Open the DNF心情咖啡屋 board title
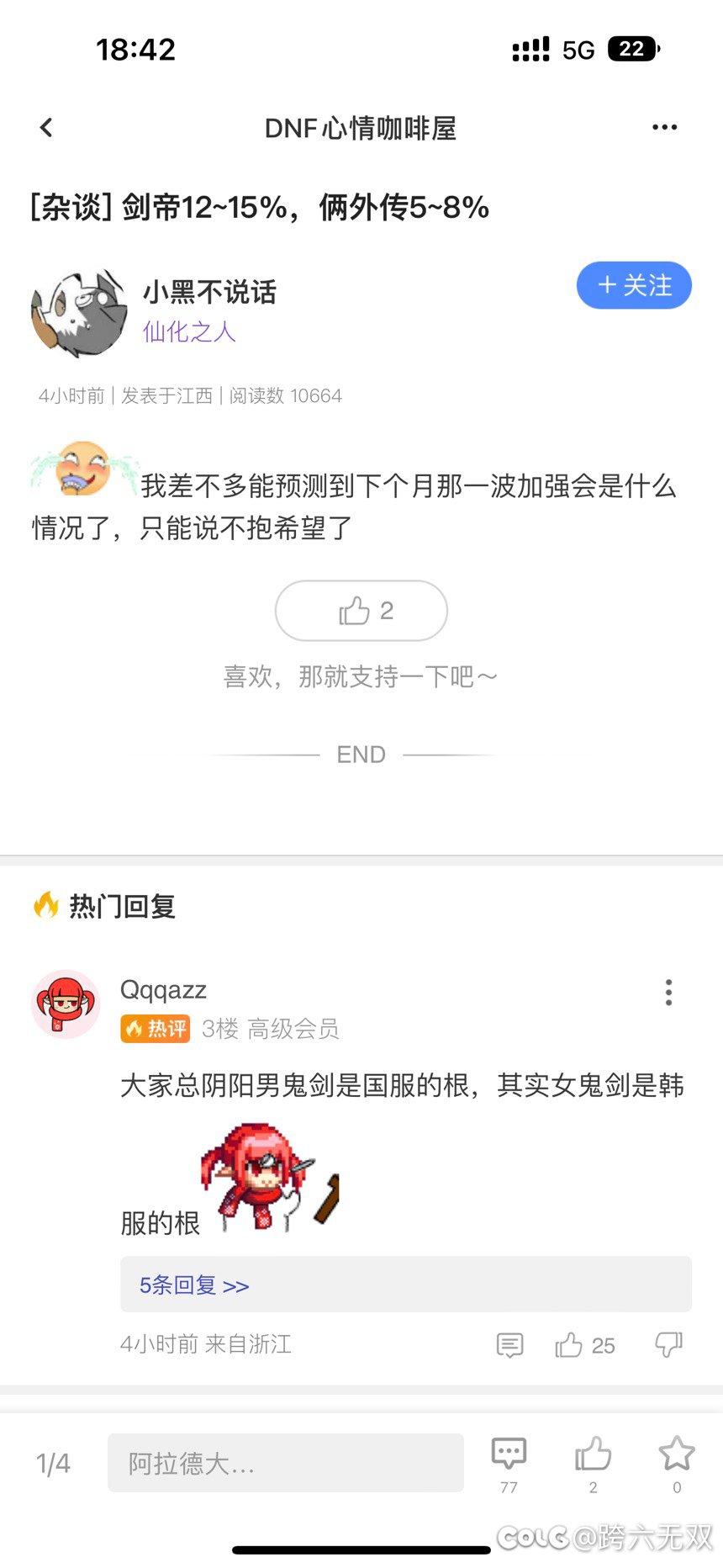 361,127
